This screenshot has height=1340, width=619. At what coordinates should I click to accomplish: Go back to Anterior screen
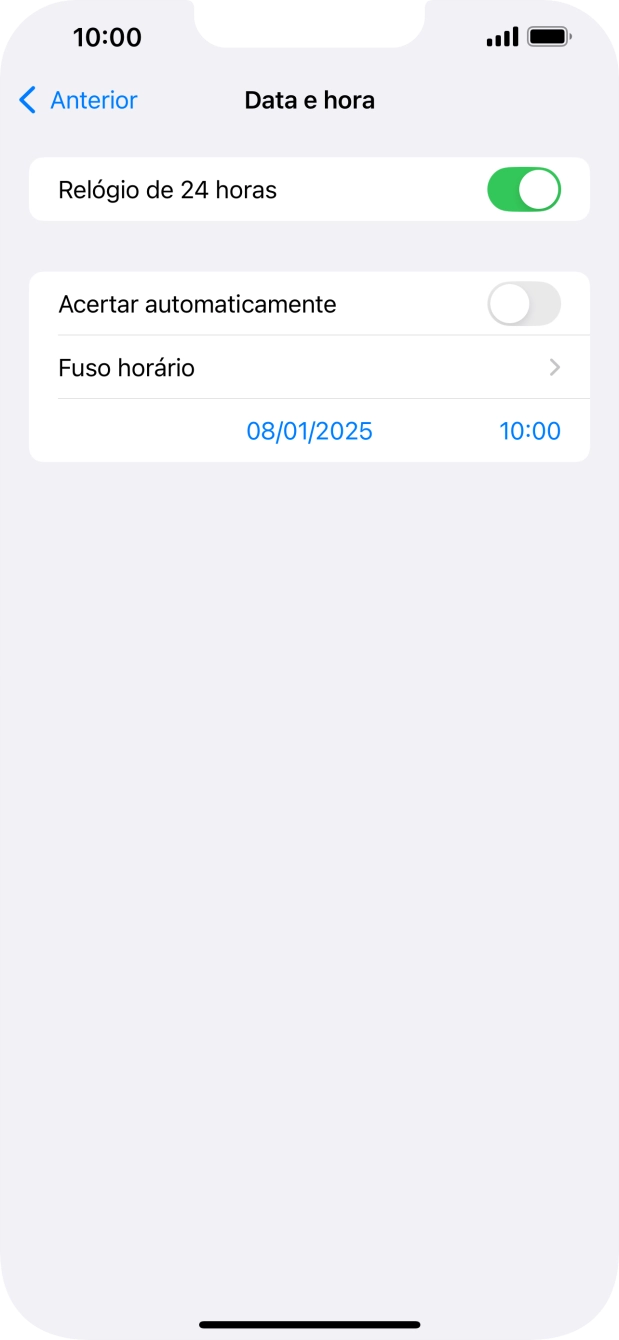pos(78,100)
